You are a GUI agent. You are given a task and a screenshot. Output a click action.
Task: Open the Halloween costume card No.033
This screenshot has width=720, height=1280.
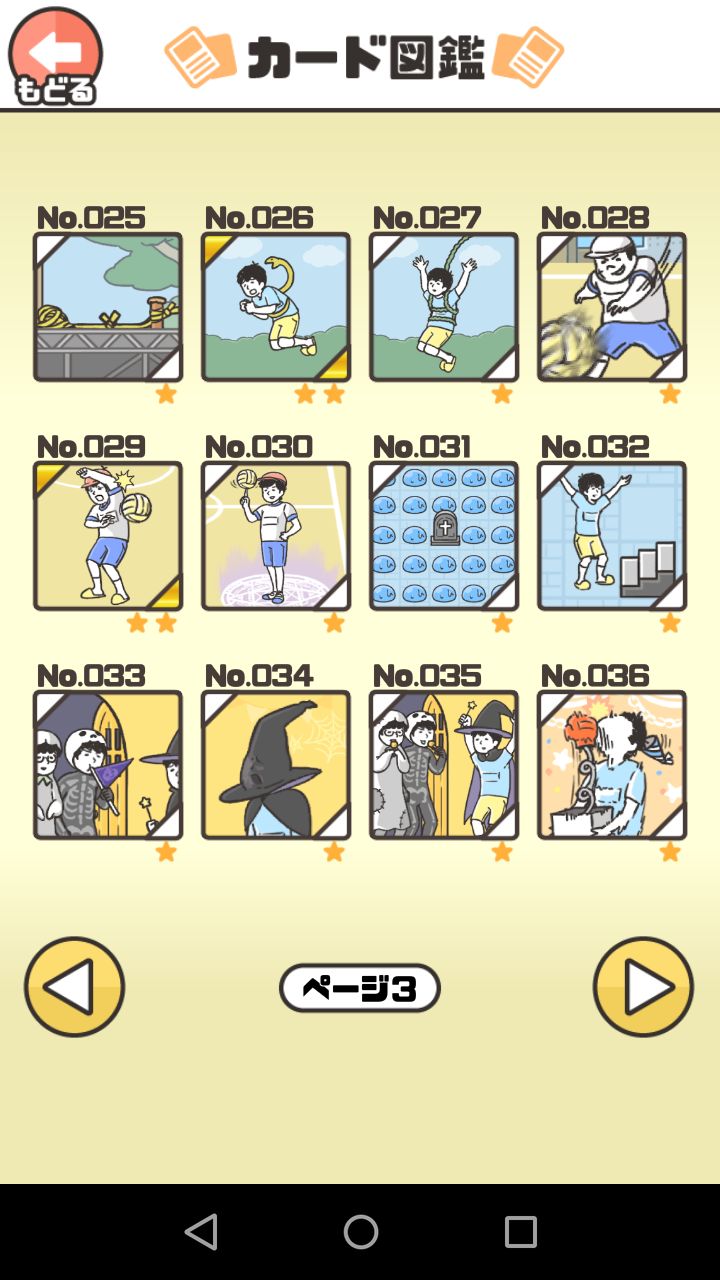point(107,765)
